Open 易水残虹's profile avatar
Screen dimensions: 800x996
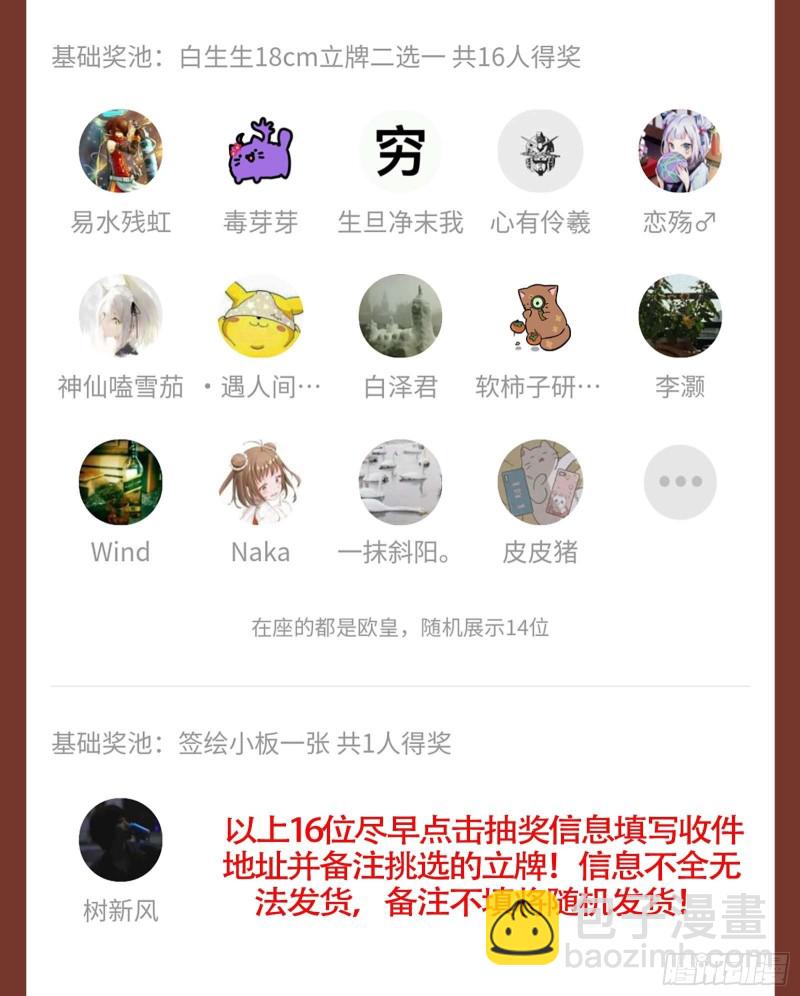coord(120,150)
